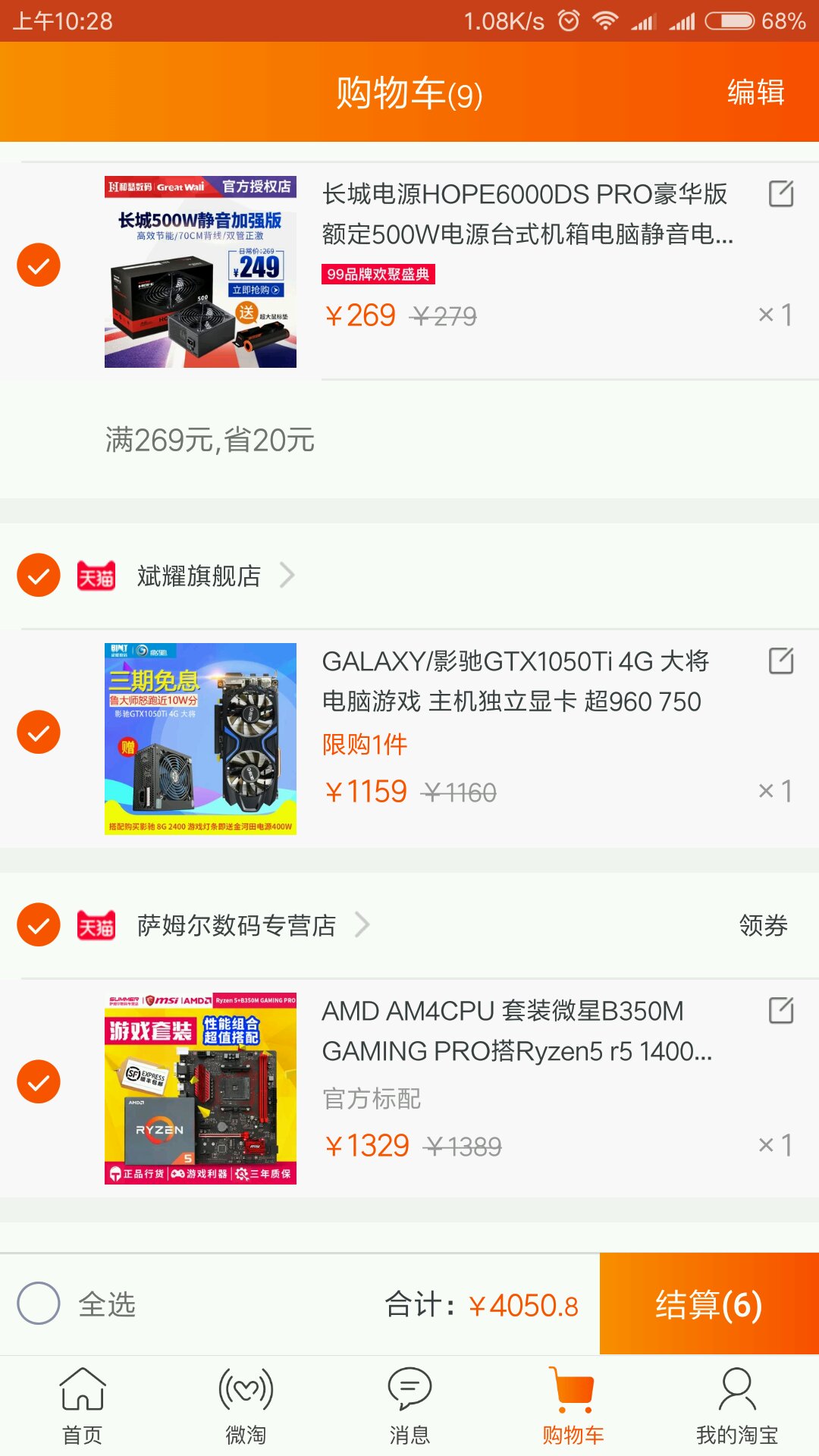Select all items with 全选
The height and width of the screenshot is (1456, 819).
coord(39,1304)
